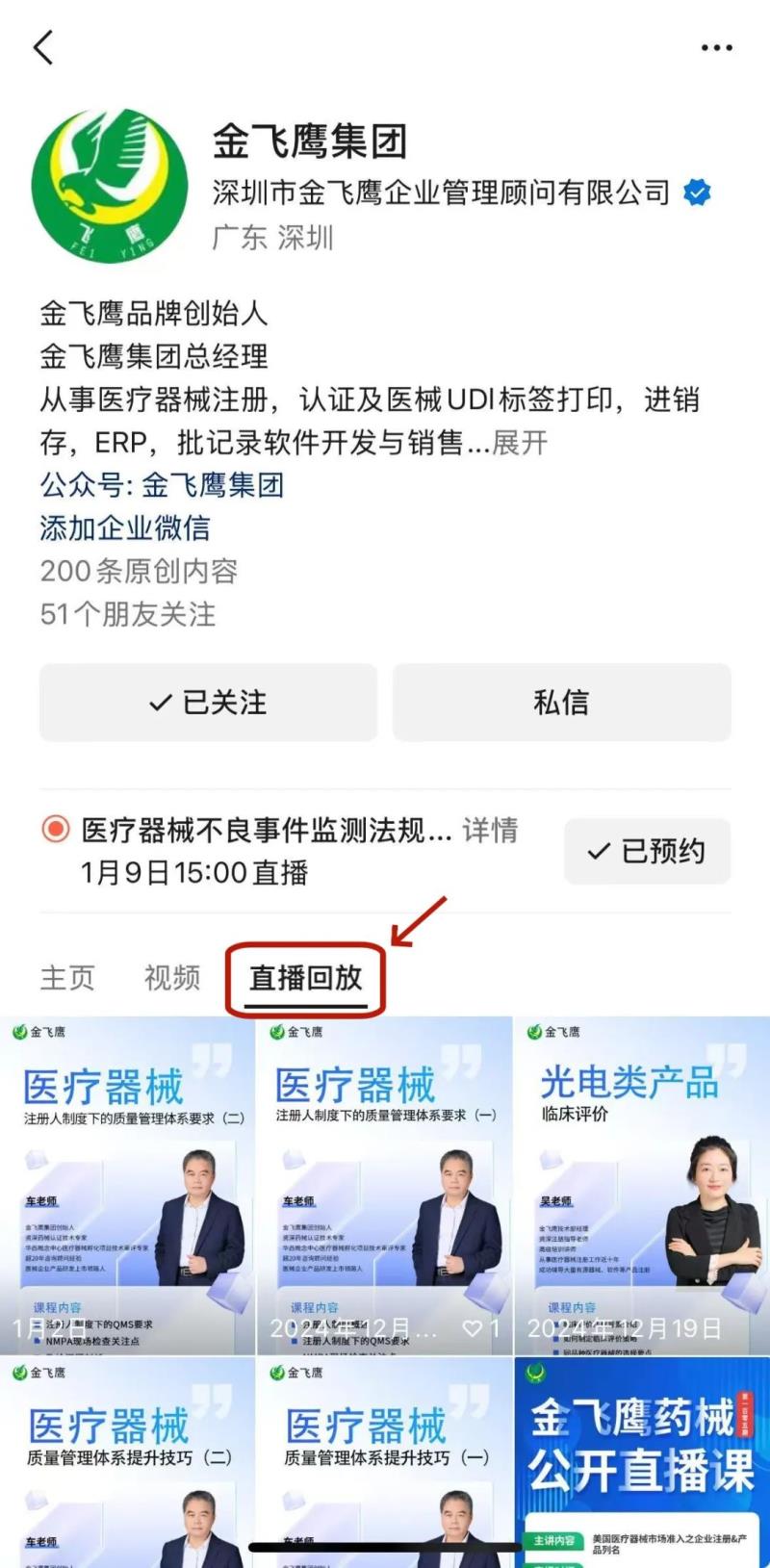Switch to the 视频 tab
The height and width of the screenshot is (1568, 770).
pos(172,978)
